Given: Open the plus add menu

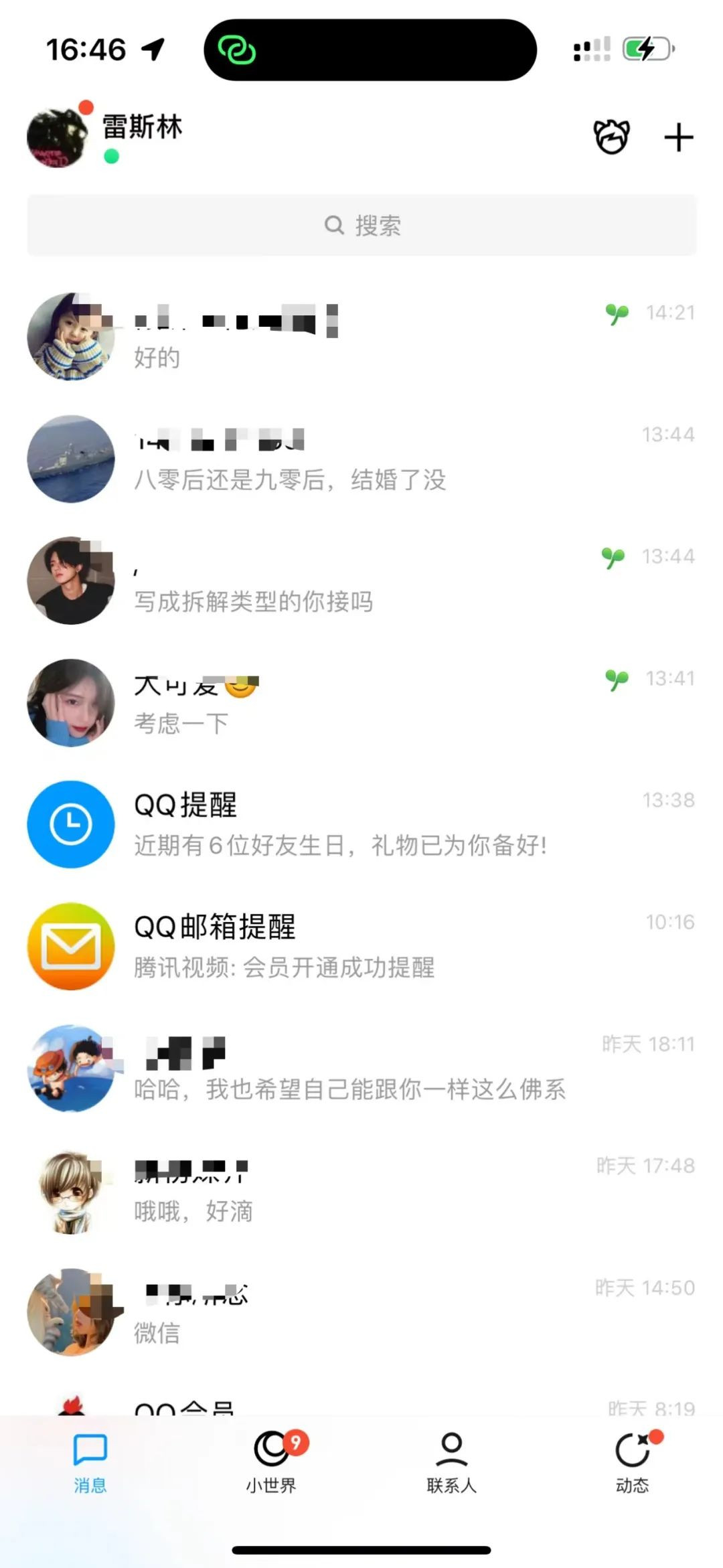Looking at the screenshot, I should (x=678, y=137).
